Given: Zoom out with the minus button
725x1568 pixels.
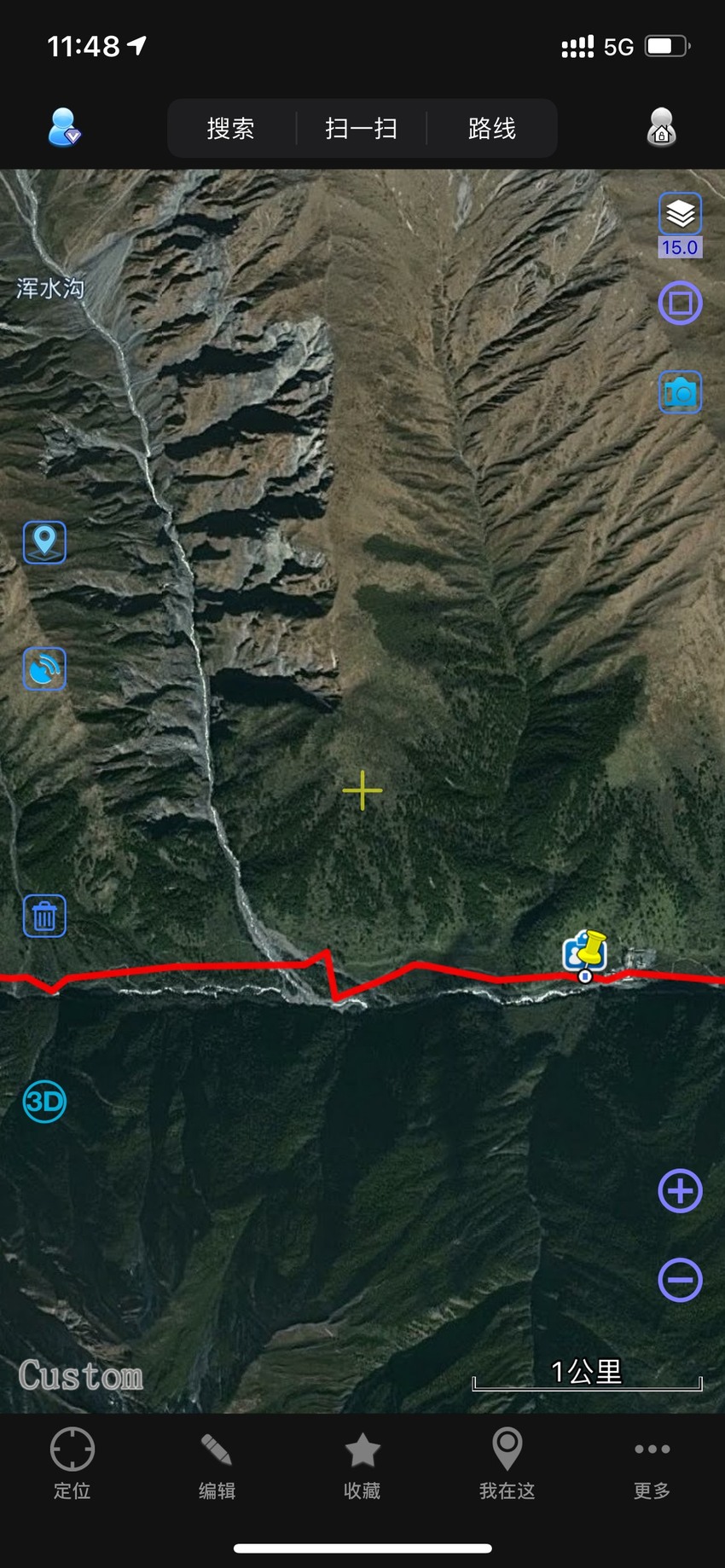Looking at the screenshot, I should coord(680,1280).
